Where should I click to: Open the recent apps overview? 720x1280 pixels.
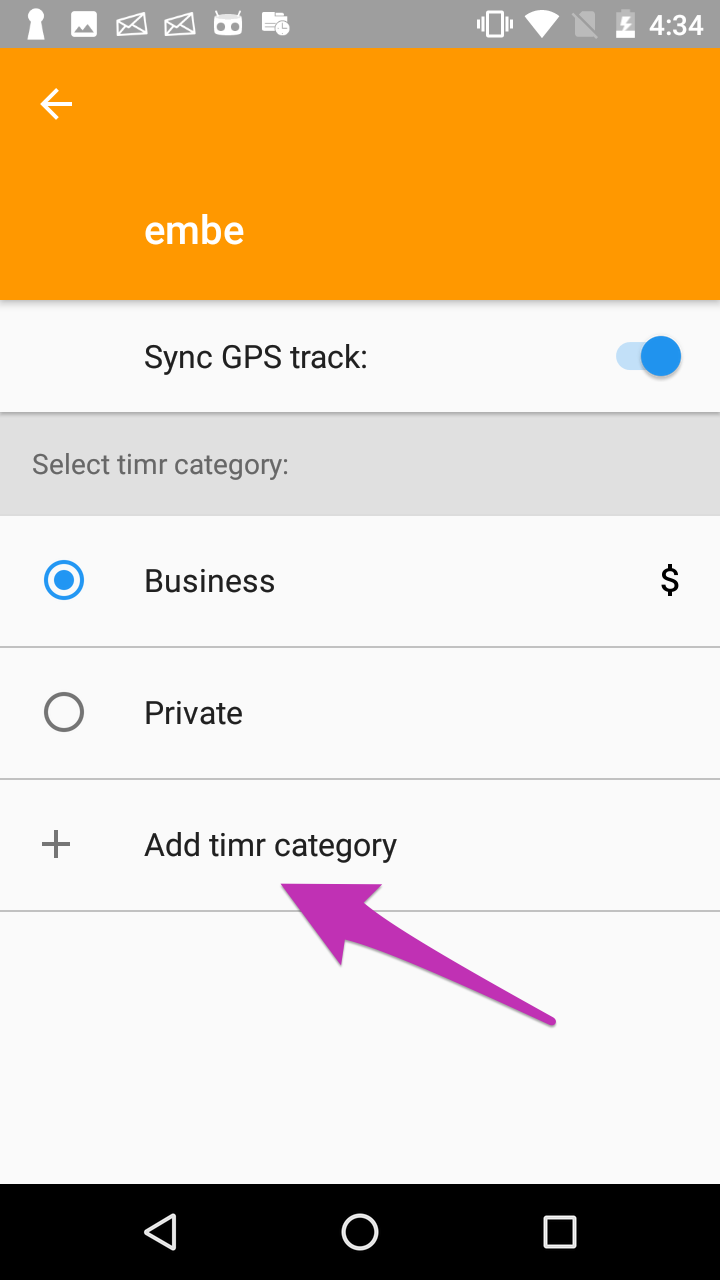560,1232
